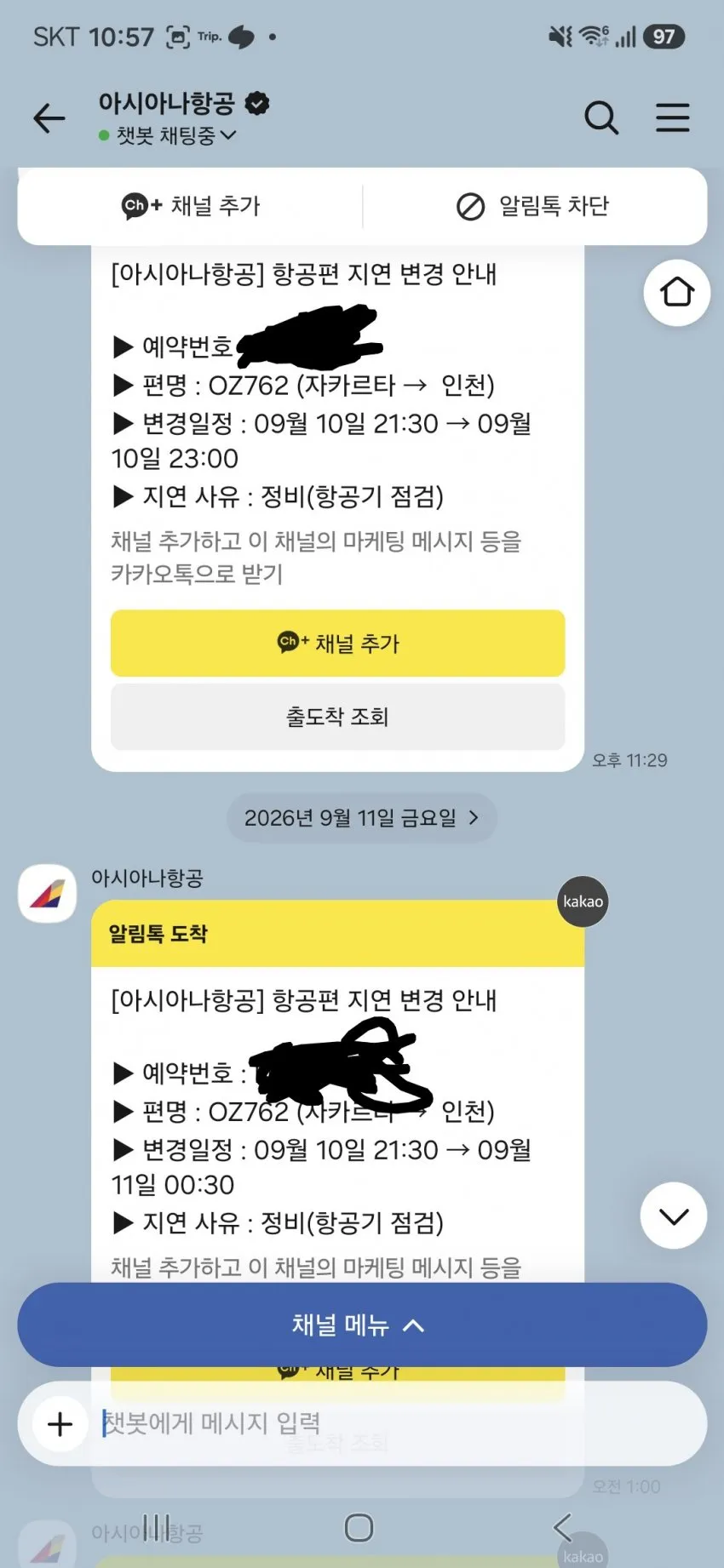
Task: Tap the plus attachment button
Action: tap(60, 1424)
